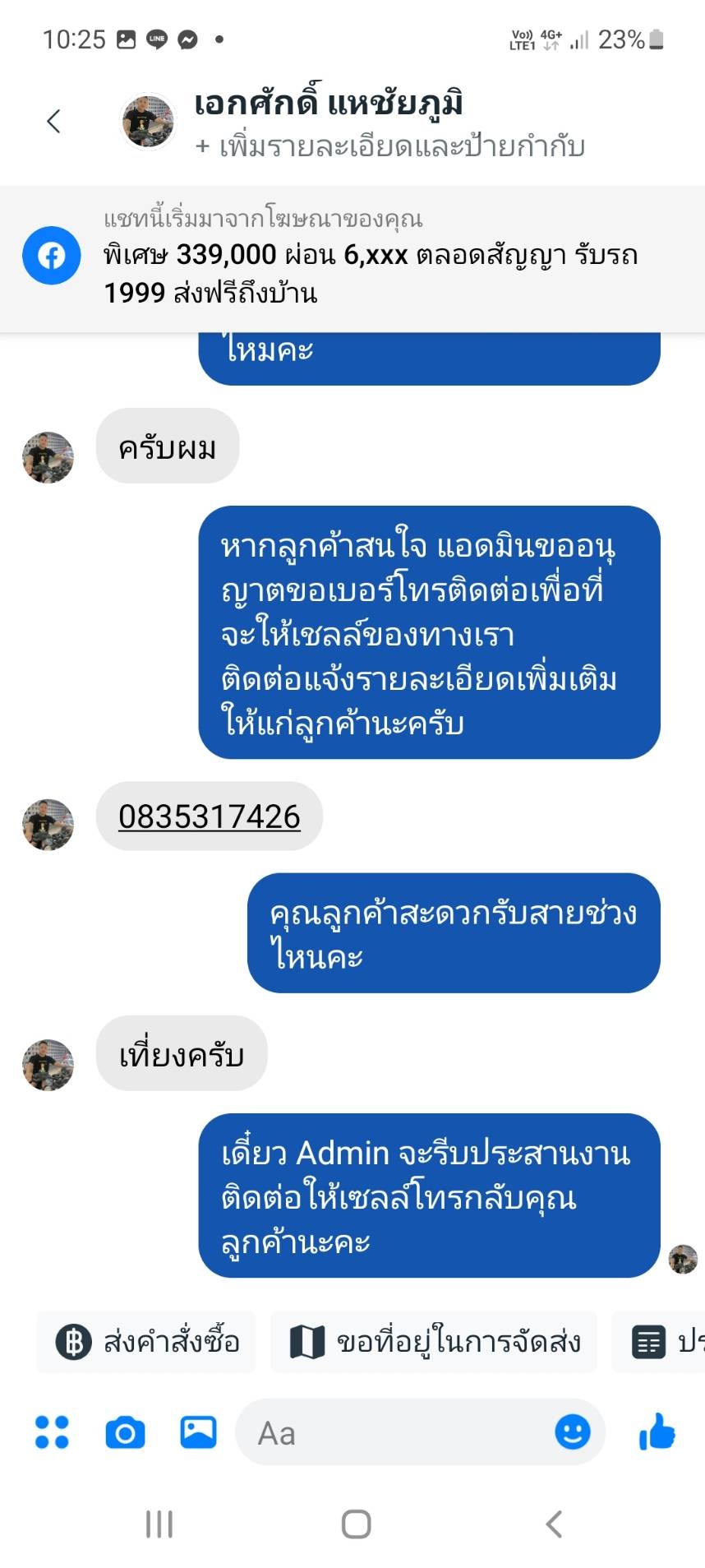705x1568 pixels.
Task: Open system recent apps
Action: tap(159, 1524)
